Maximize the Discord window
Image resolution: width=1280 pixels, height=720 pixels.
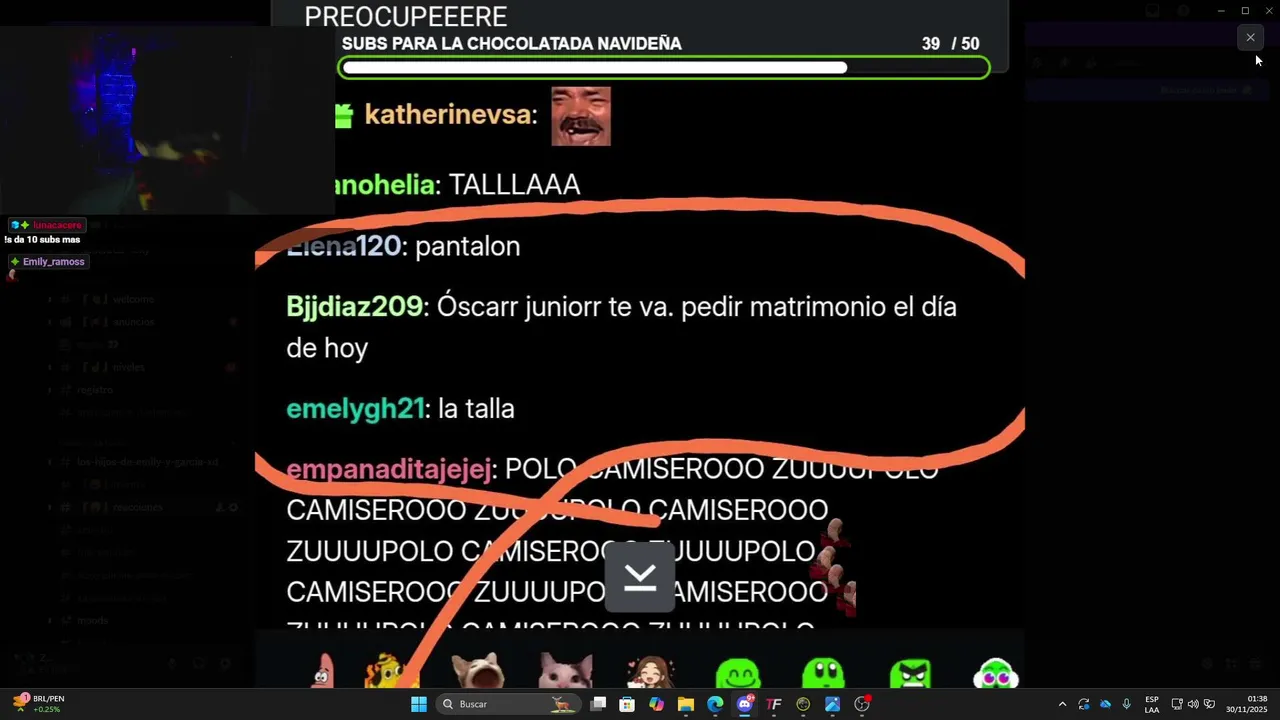click(x=1245, y=11)
